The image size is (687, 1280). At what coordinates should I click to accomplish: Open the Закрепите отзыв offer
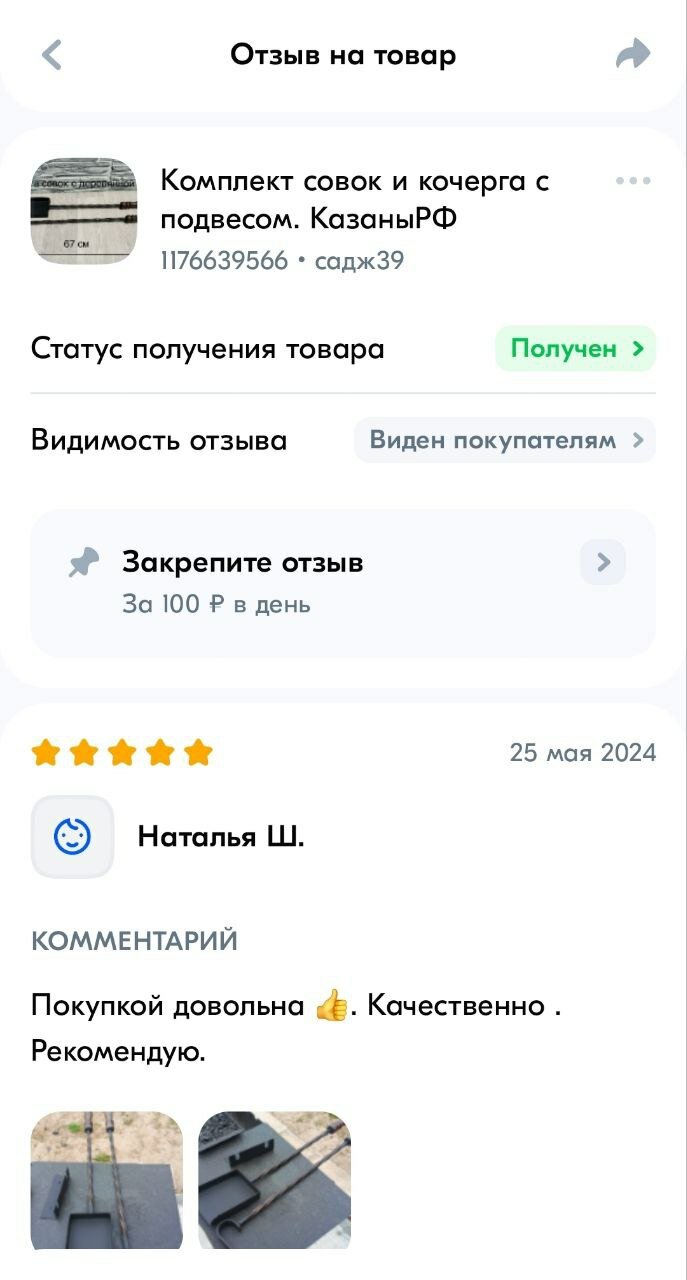pos(343,583)
